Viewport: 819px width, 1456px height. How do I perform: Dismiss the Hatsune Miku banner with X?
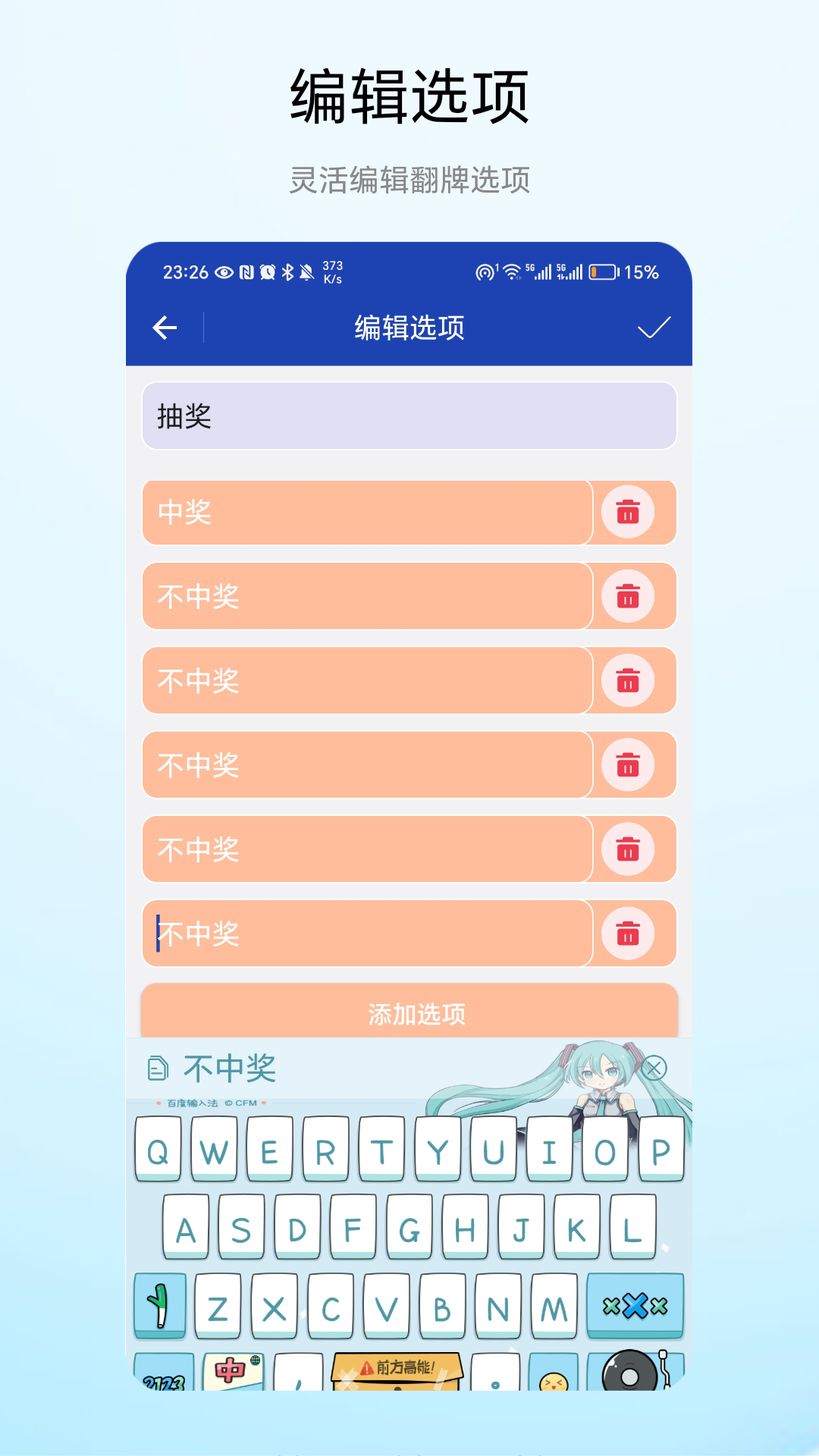pyautogui.click(x=657, y=1068)
